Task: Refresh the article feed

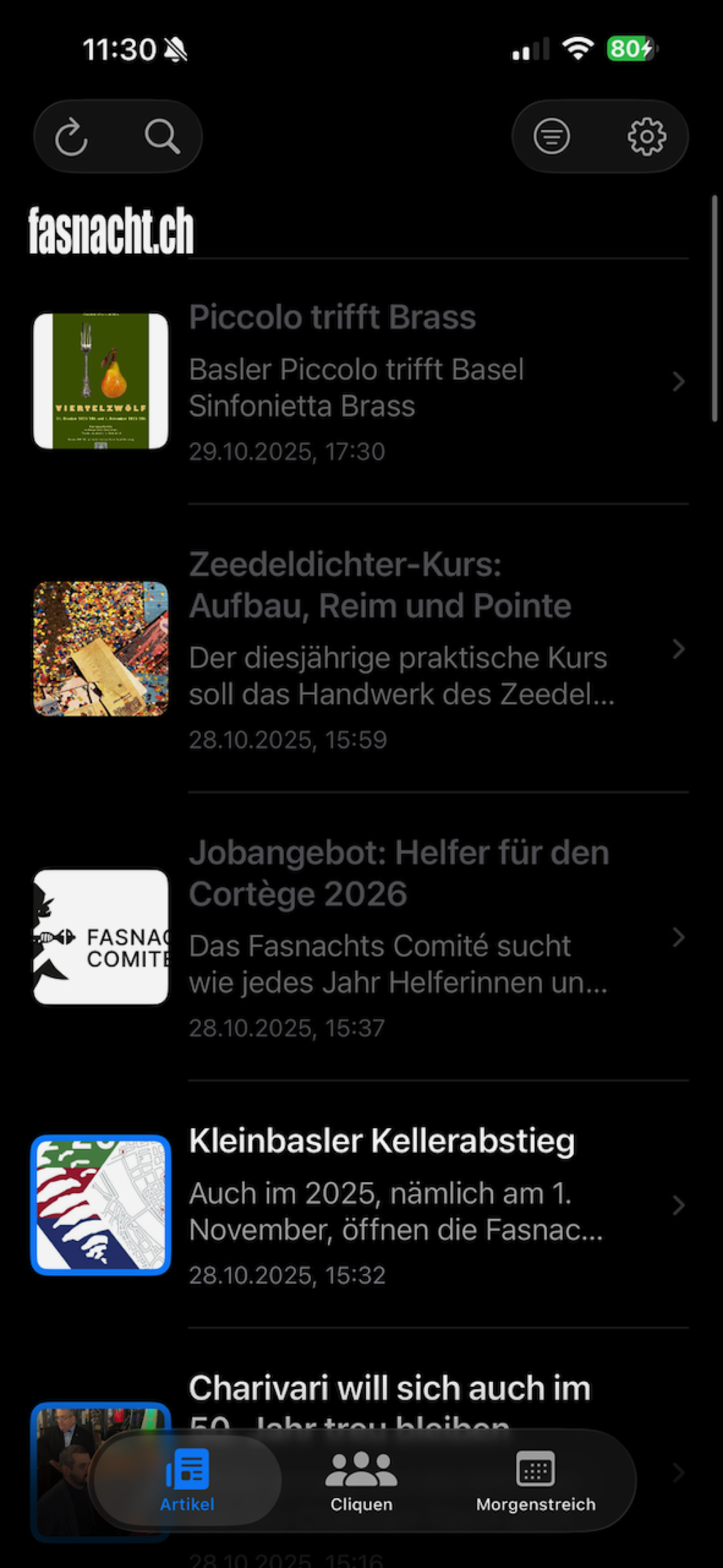Action: pos(73,136)
